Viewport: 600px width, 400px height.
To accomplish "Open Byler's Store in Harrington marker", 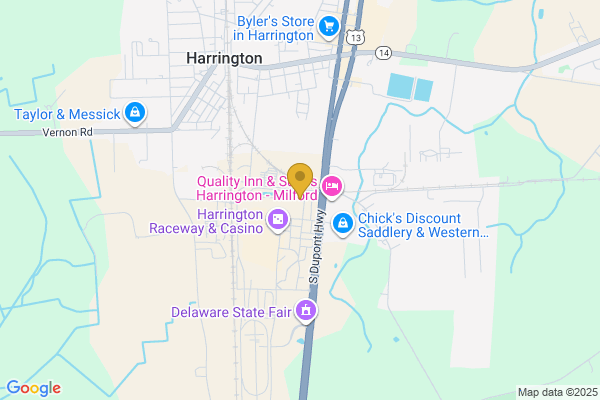I will (327, 24).
